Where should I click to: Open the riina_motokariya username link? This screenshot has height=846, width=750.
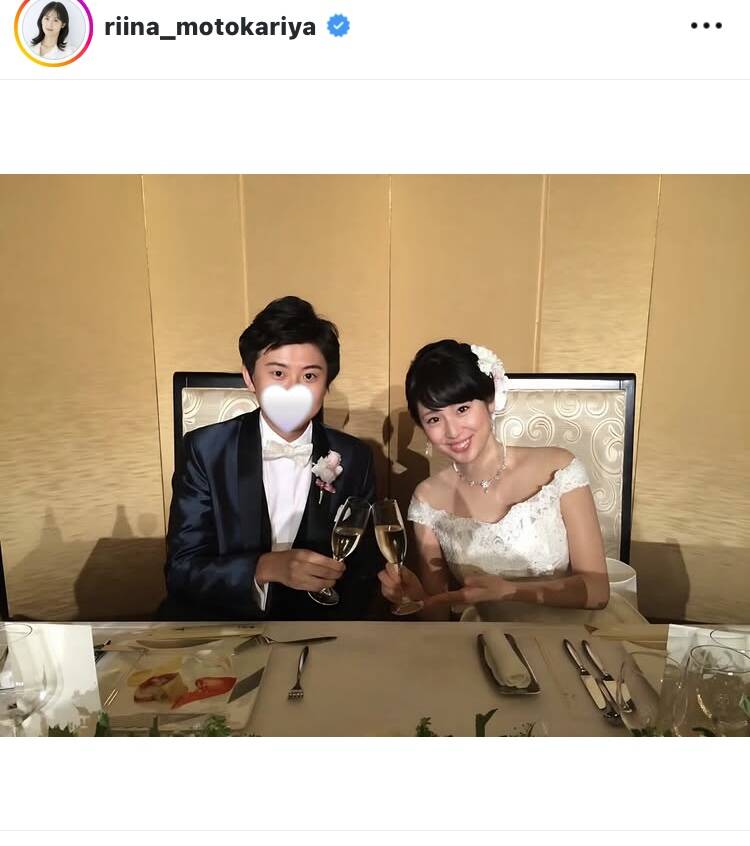[210, 26]
